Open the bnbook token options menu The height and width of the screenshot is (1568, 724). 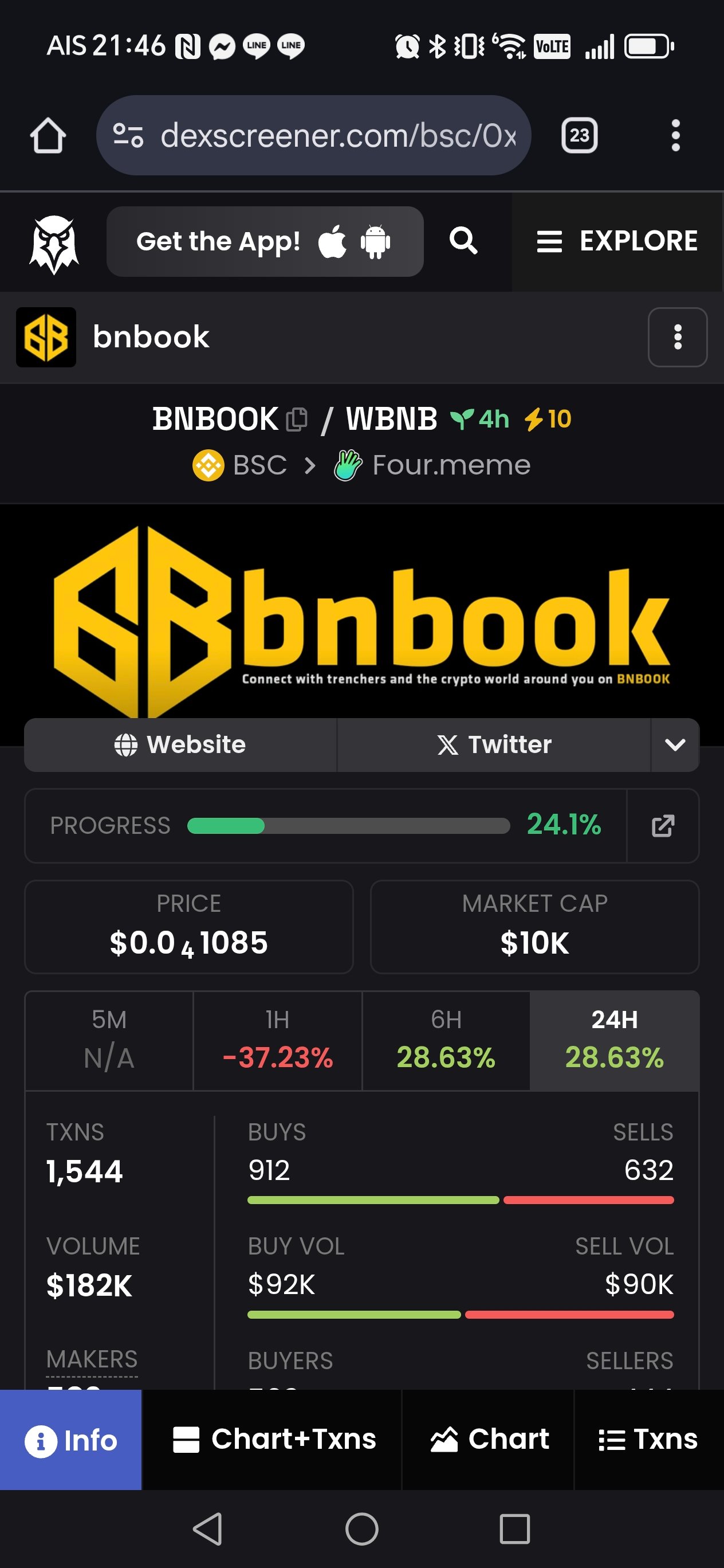click(x=677, y=337)
